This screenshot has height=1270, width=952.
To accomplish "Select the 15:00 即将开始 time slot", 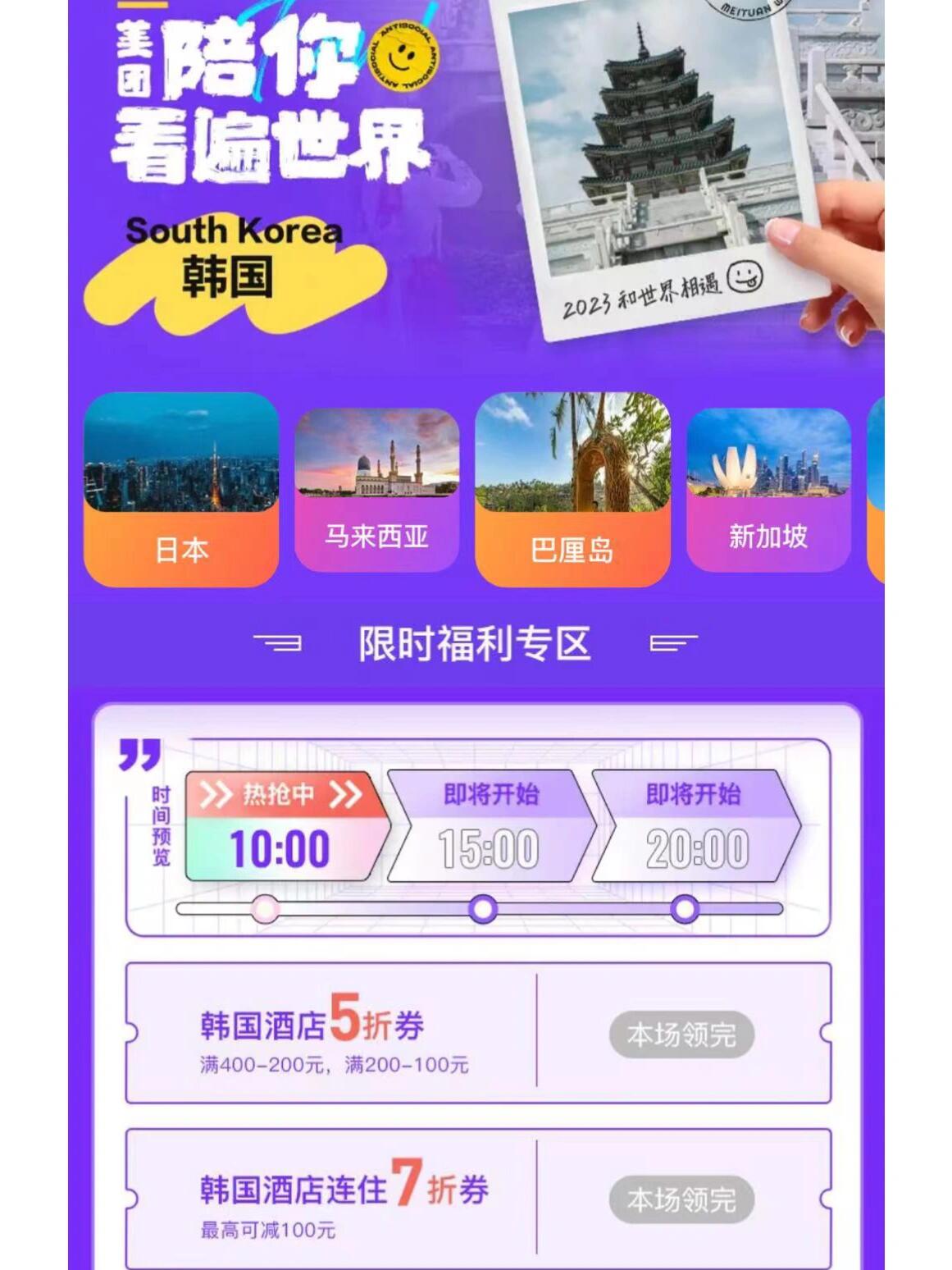I will click(x=490, y=827).
